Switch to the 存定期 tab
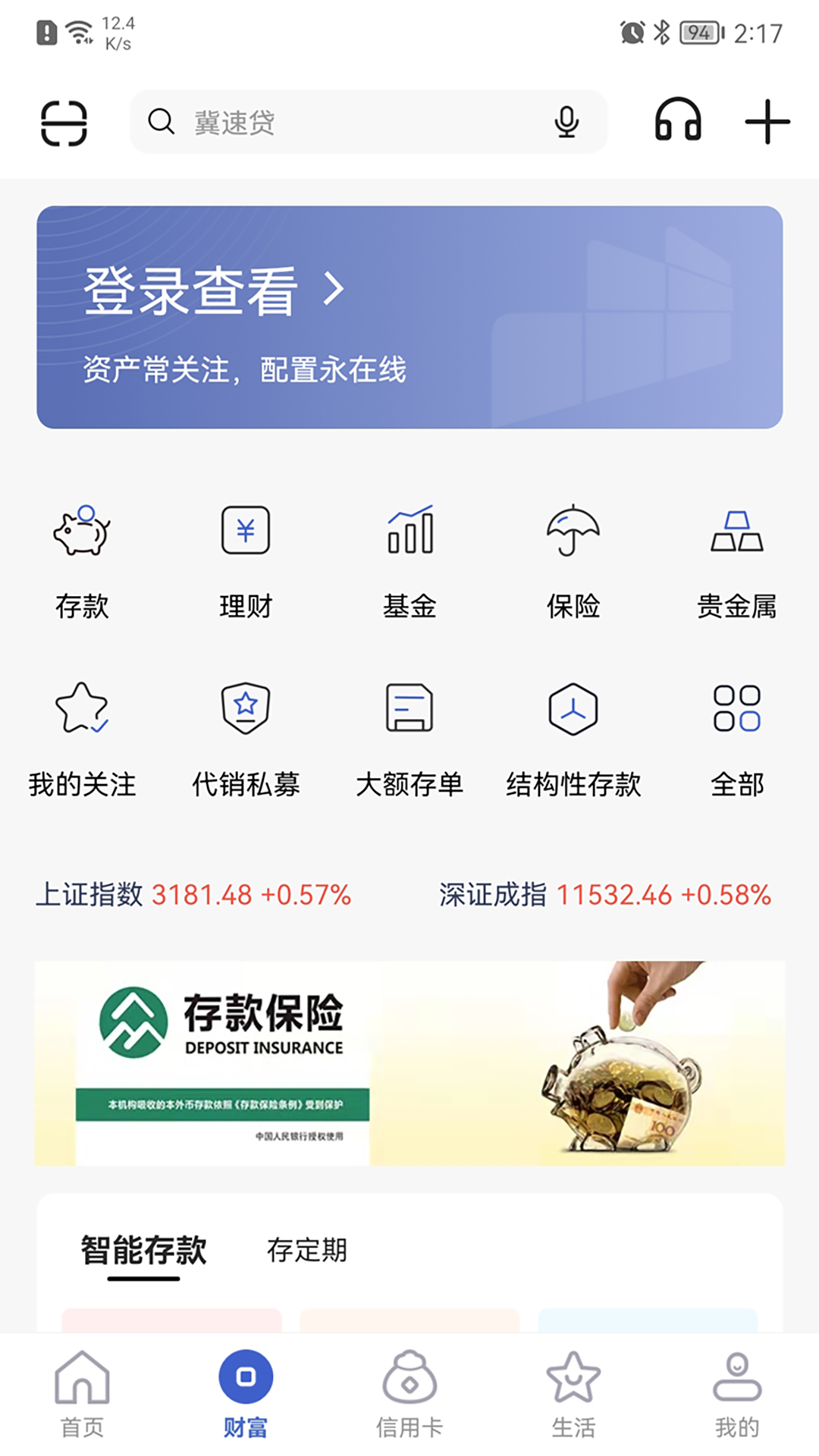This screenshot has width=819, height=1456. coord(308,1251)
